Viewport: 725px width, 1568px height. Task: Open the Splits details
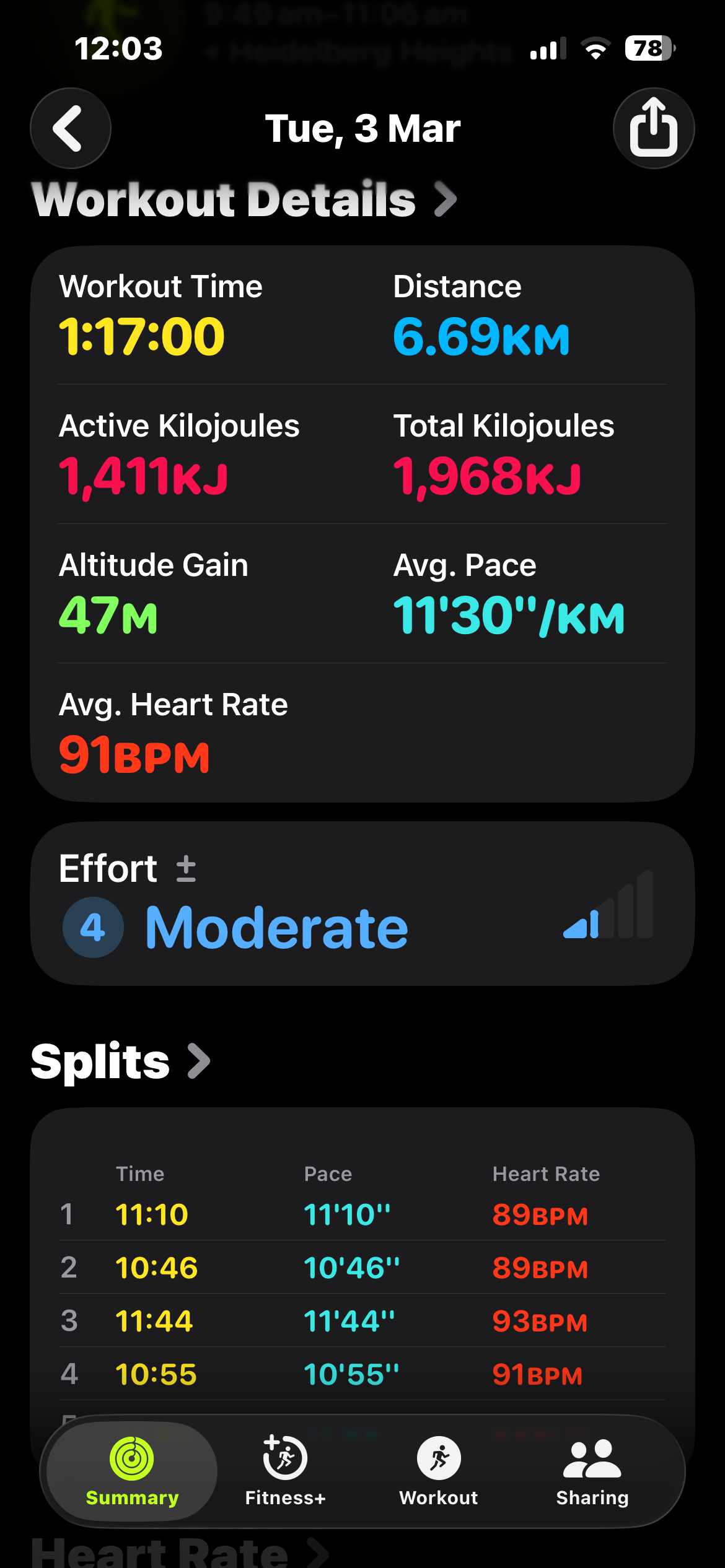(x=121, y=1061)
